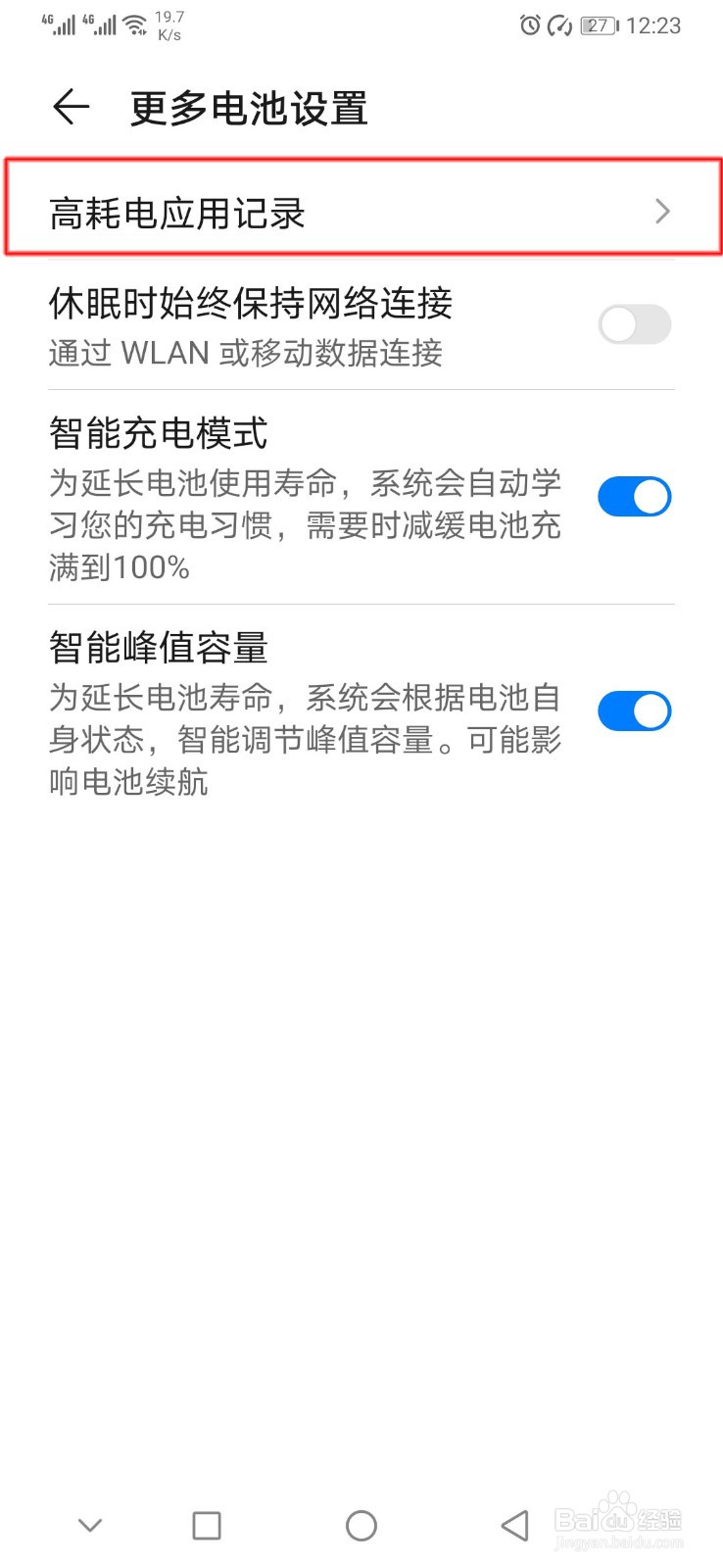Open 高耗电应用记录 via its chevron

(x=663, y=211)
